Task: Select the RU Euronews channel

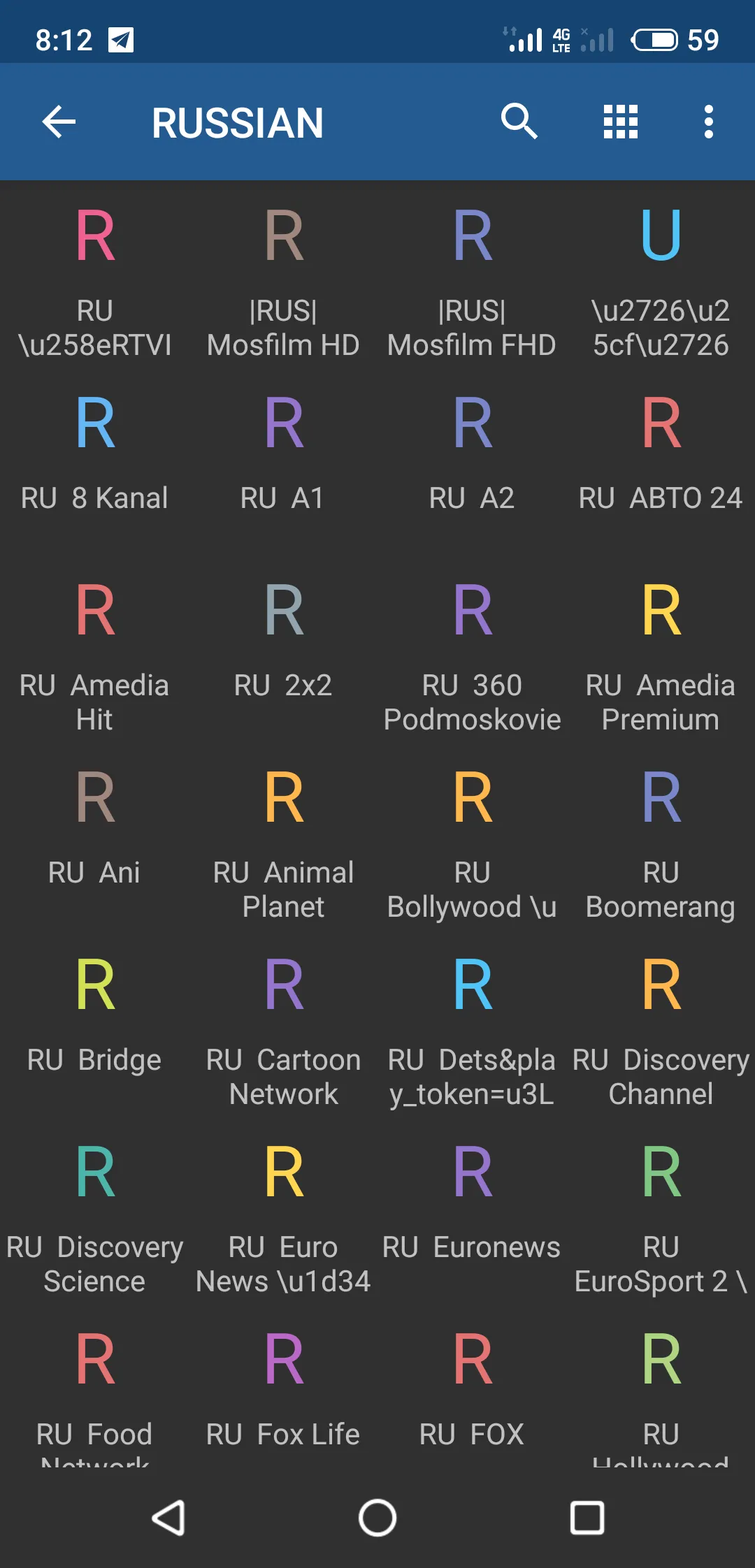Action: pos(472,1205)
